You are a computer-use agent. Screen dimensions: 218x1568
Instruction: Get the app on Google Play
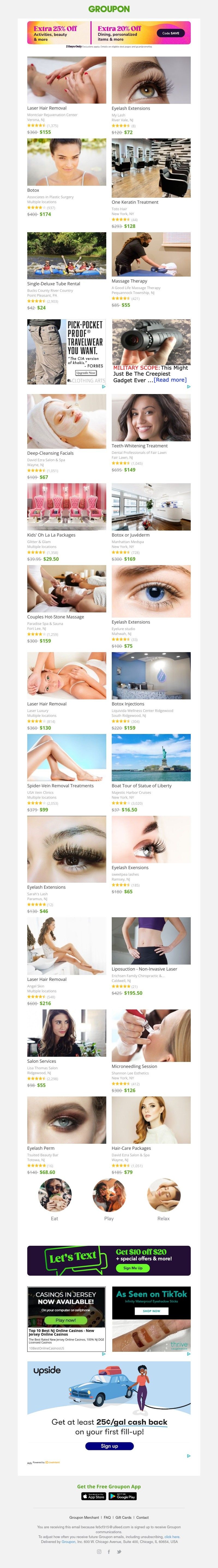tap(123, 1496)
